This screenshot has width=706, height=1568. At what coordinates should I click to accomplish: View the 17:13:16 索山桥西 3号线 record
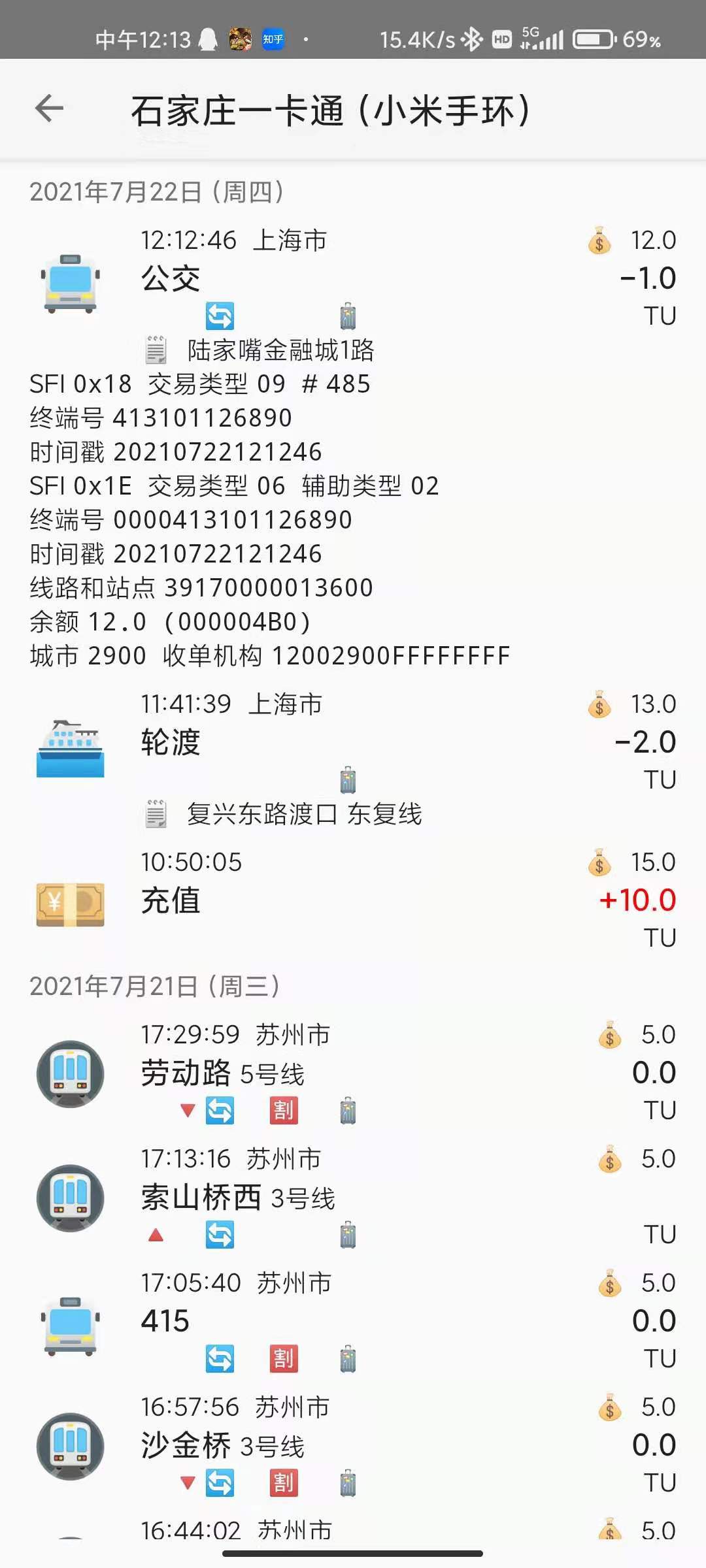353,1197
